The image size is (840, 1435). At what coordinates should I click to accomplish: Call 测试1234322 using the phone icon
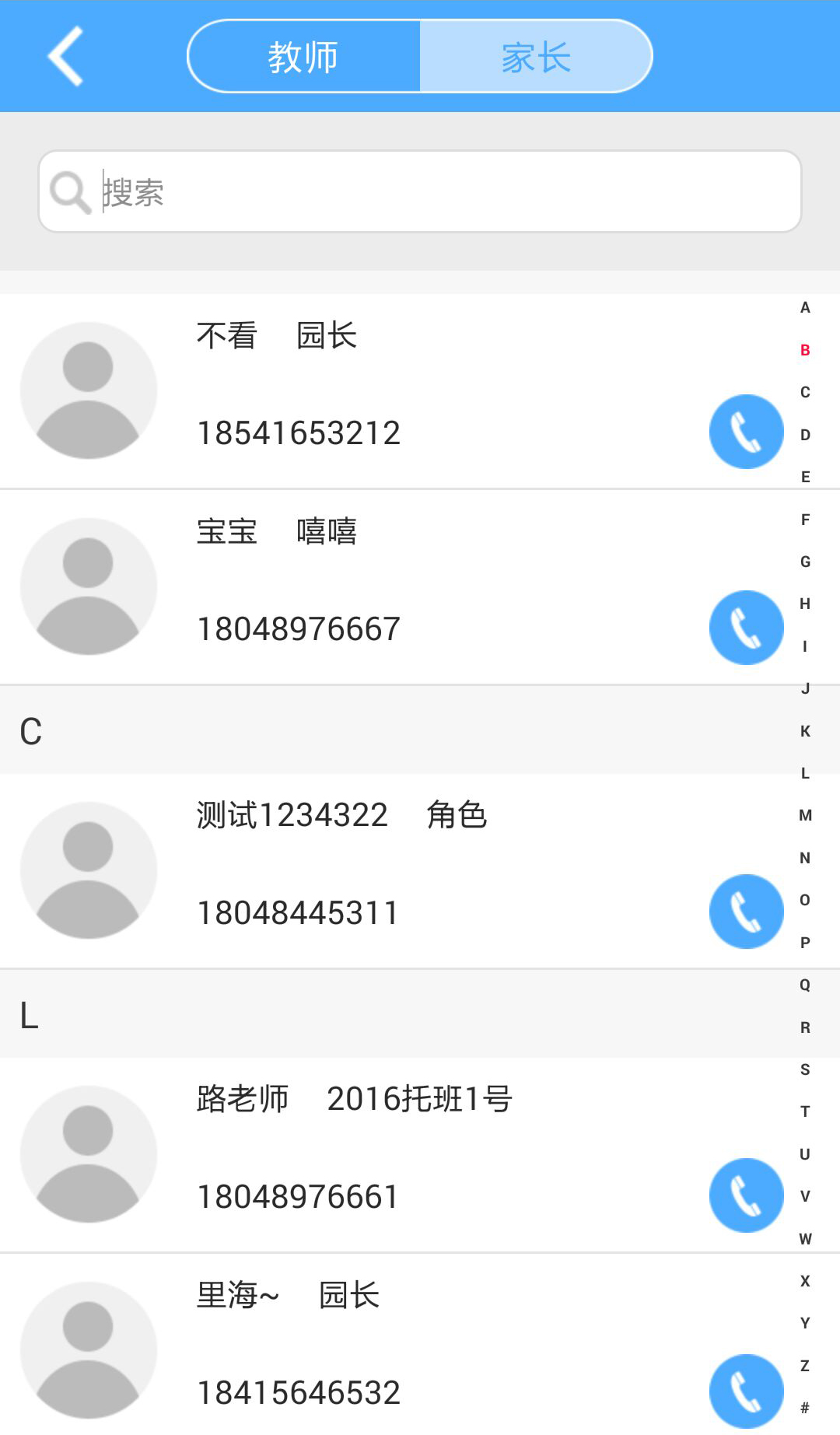pyautogui.click(x=746, y=912)
